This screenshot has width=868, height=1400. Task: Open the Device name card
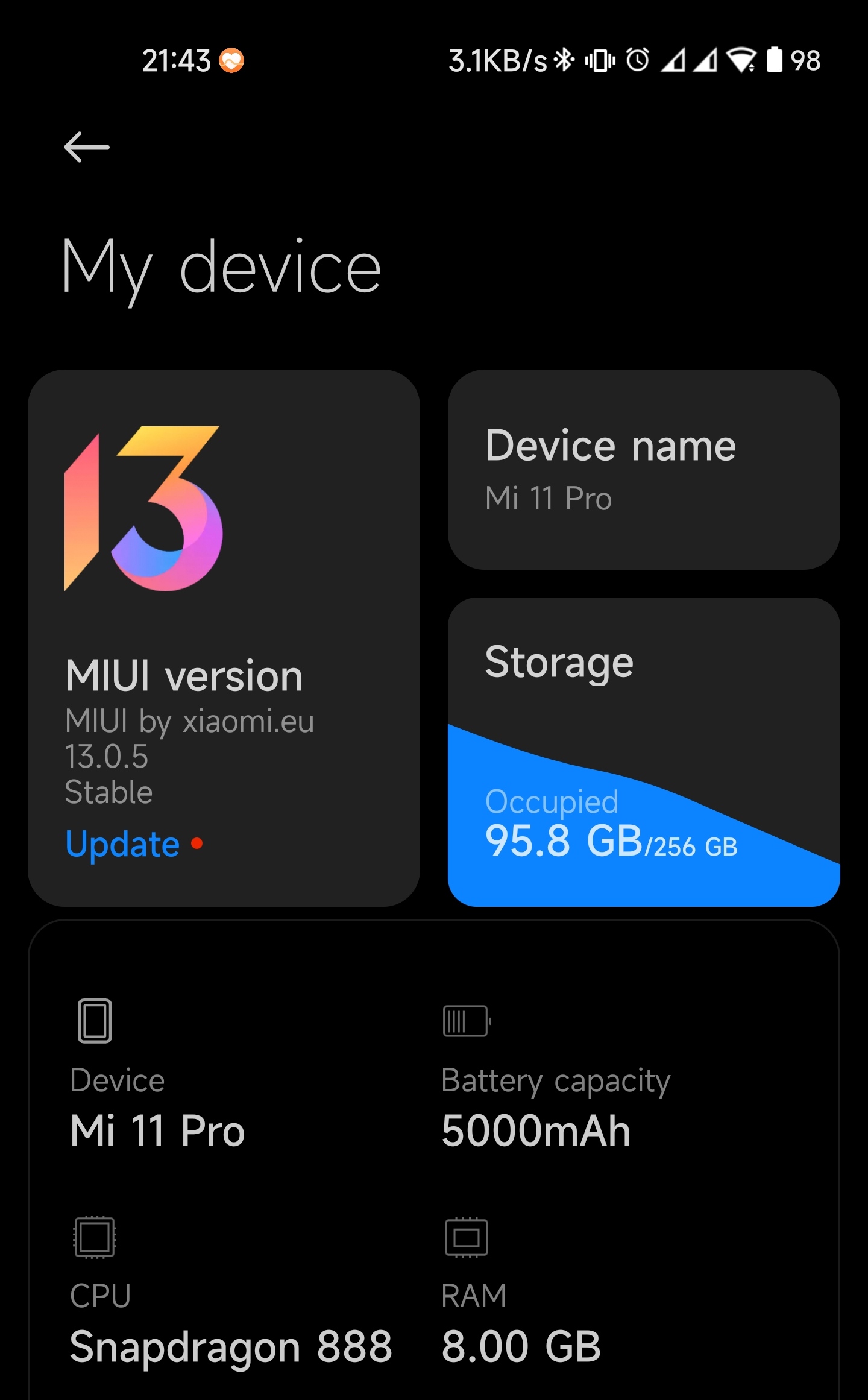tap(644, 470)
